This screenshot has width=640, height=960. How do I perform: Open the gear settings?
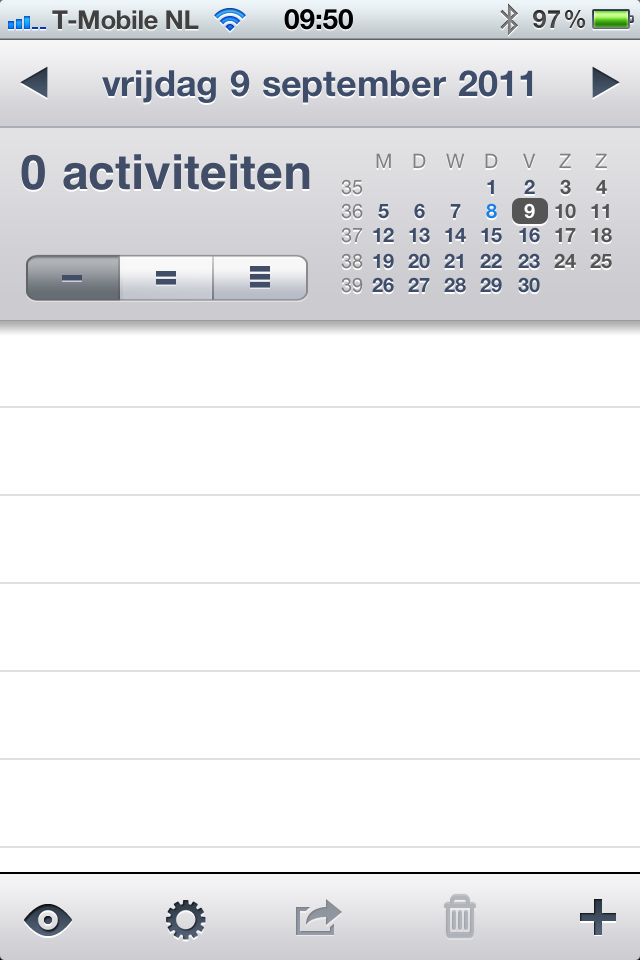pyautogui.click(x=186, y=917)
